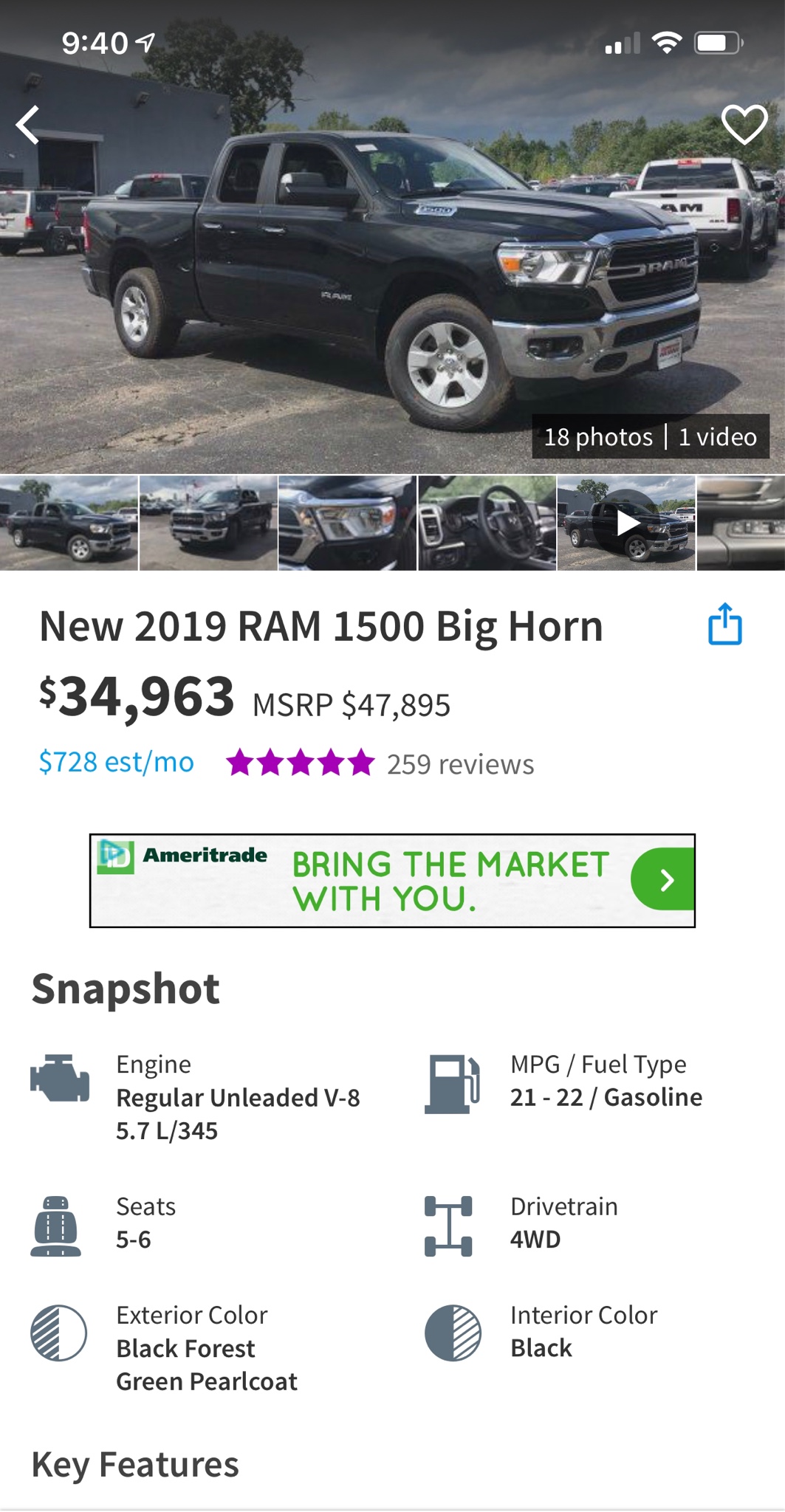
Task: Tap the $728 est/mo payment link
Action: click(x=117, y=762)
